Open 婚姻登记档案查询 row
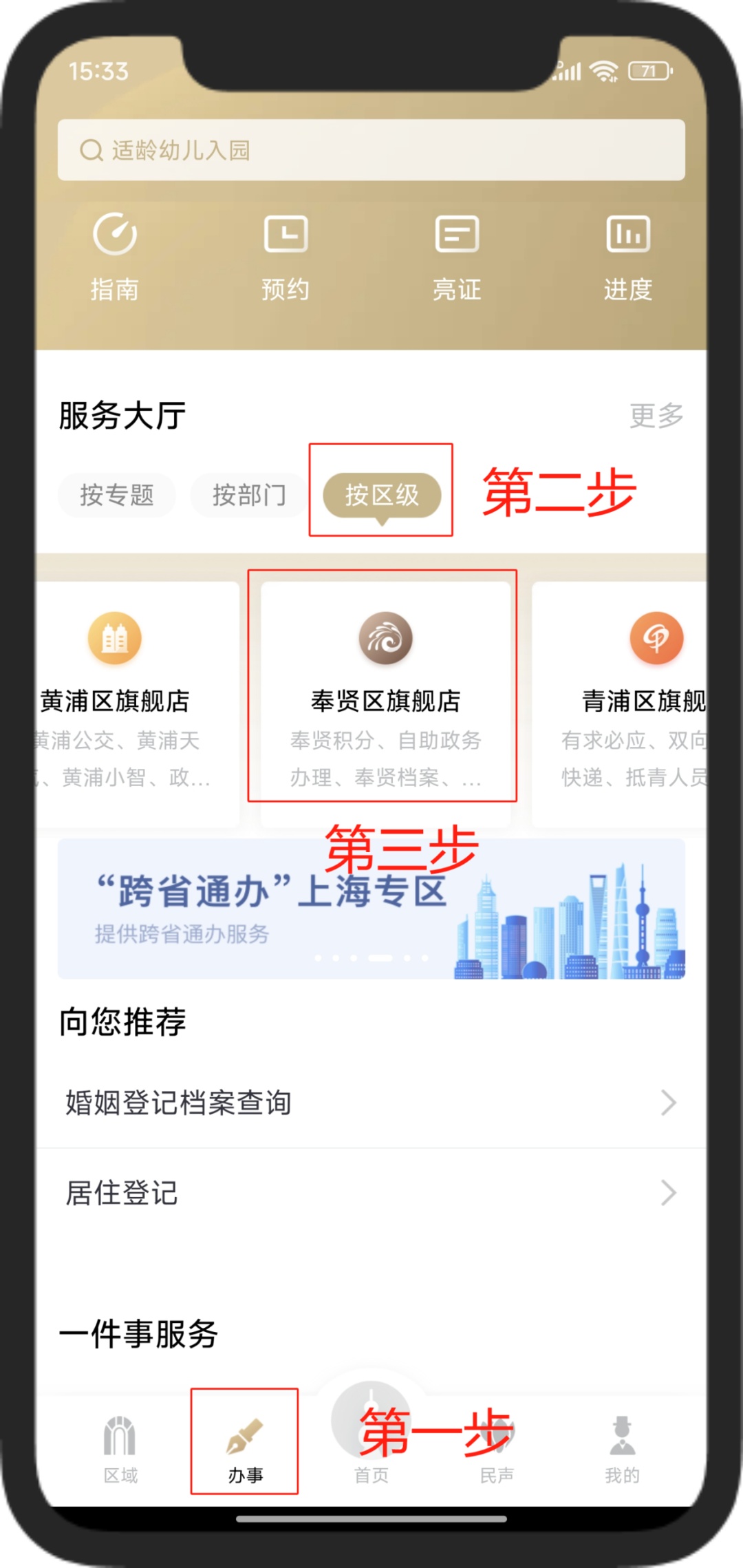This screenshot has height=1568, width=743. click(x=371, y=1103)
